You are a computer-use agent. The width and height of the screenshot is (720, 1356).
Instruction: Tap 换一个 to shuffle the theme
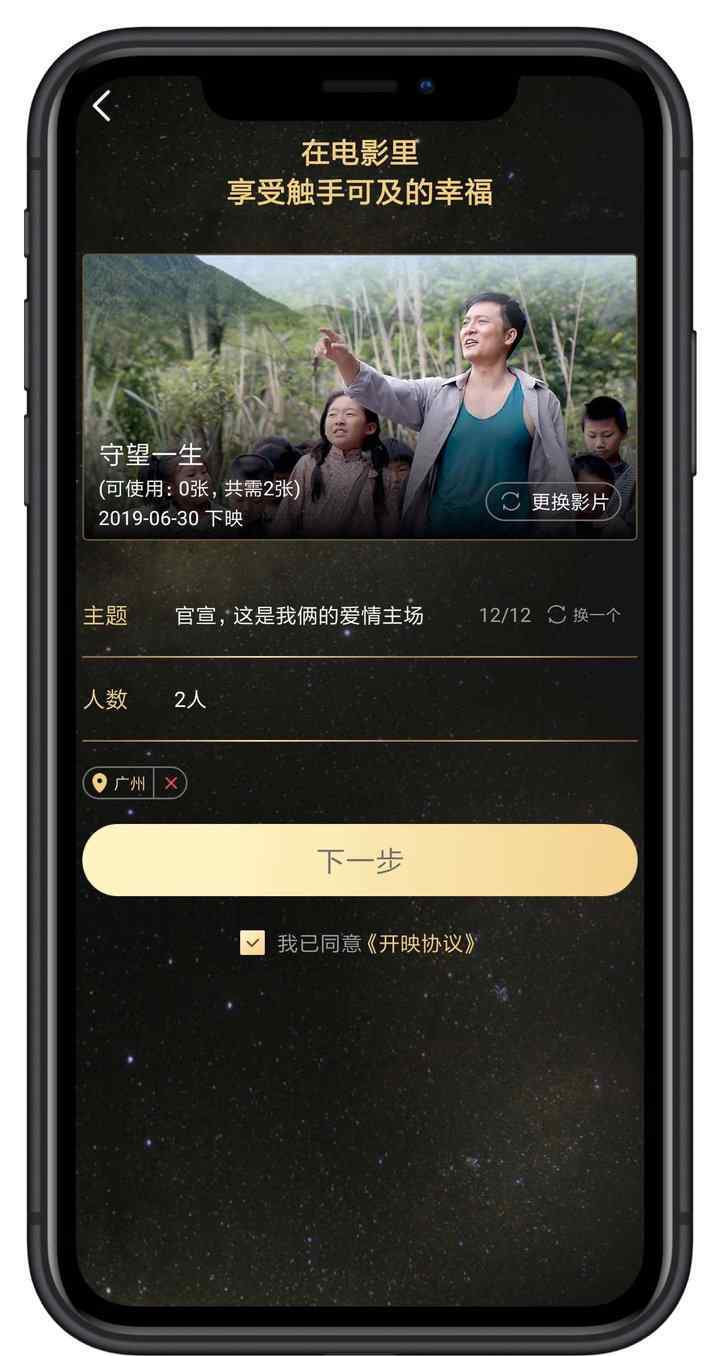584,615
